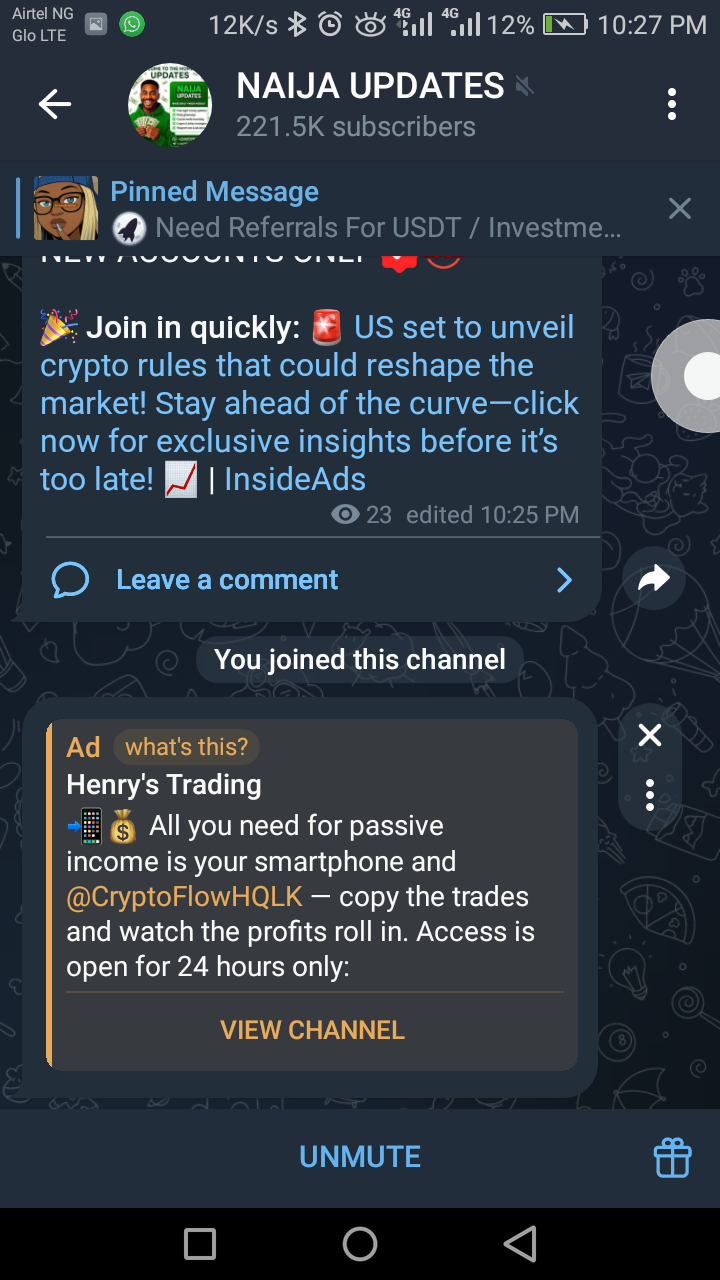The width and height of the screenshot is (720, 1280).
Task: Unmute the NAIJA UPDATES channel
Action: pos(359,1157)
